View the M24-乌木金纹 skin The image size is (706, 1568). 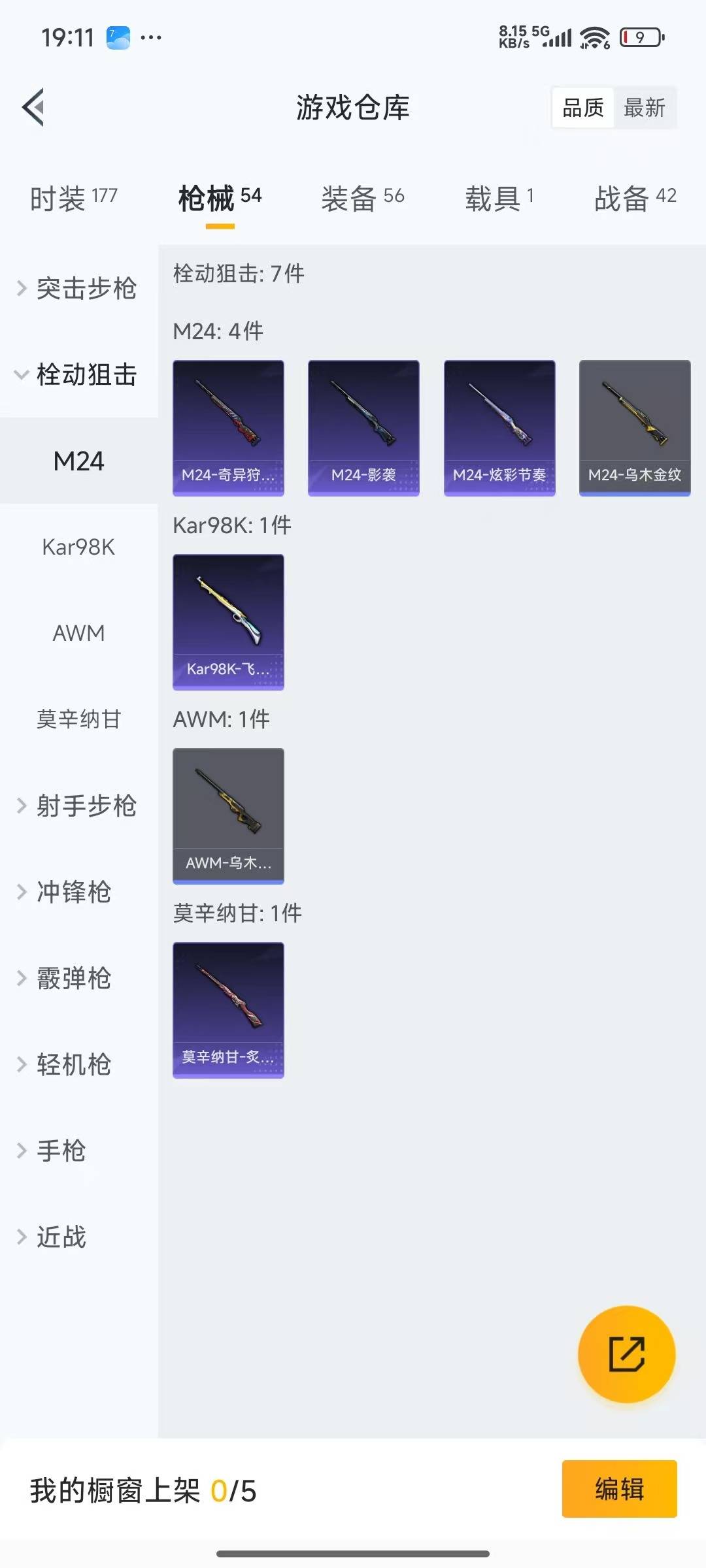[x=635, y=425]
